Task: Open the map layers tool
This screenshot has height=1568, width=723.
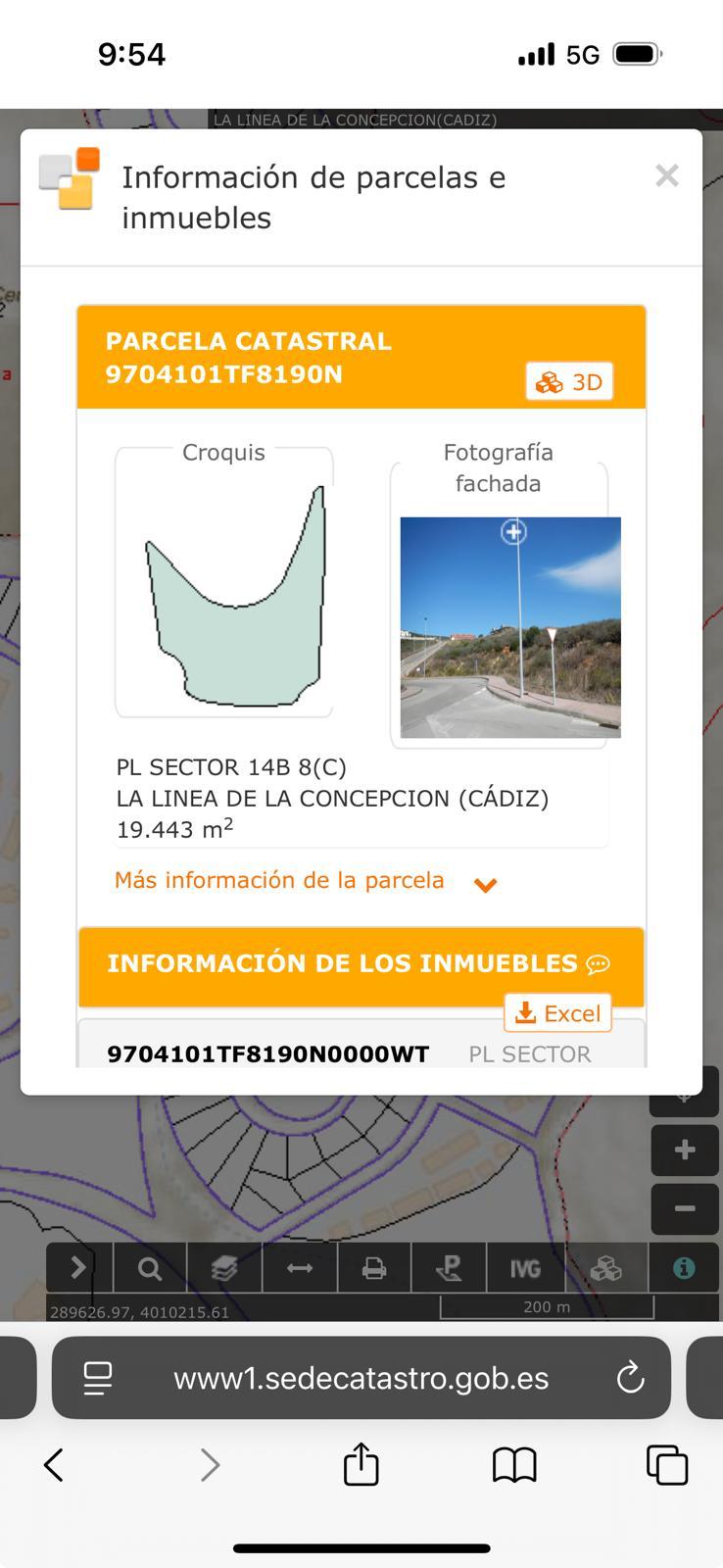Action: pos(224,1268)
